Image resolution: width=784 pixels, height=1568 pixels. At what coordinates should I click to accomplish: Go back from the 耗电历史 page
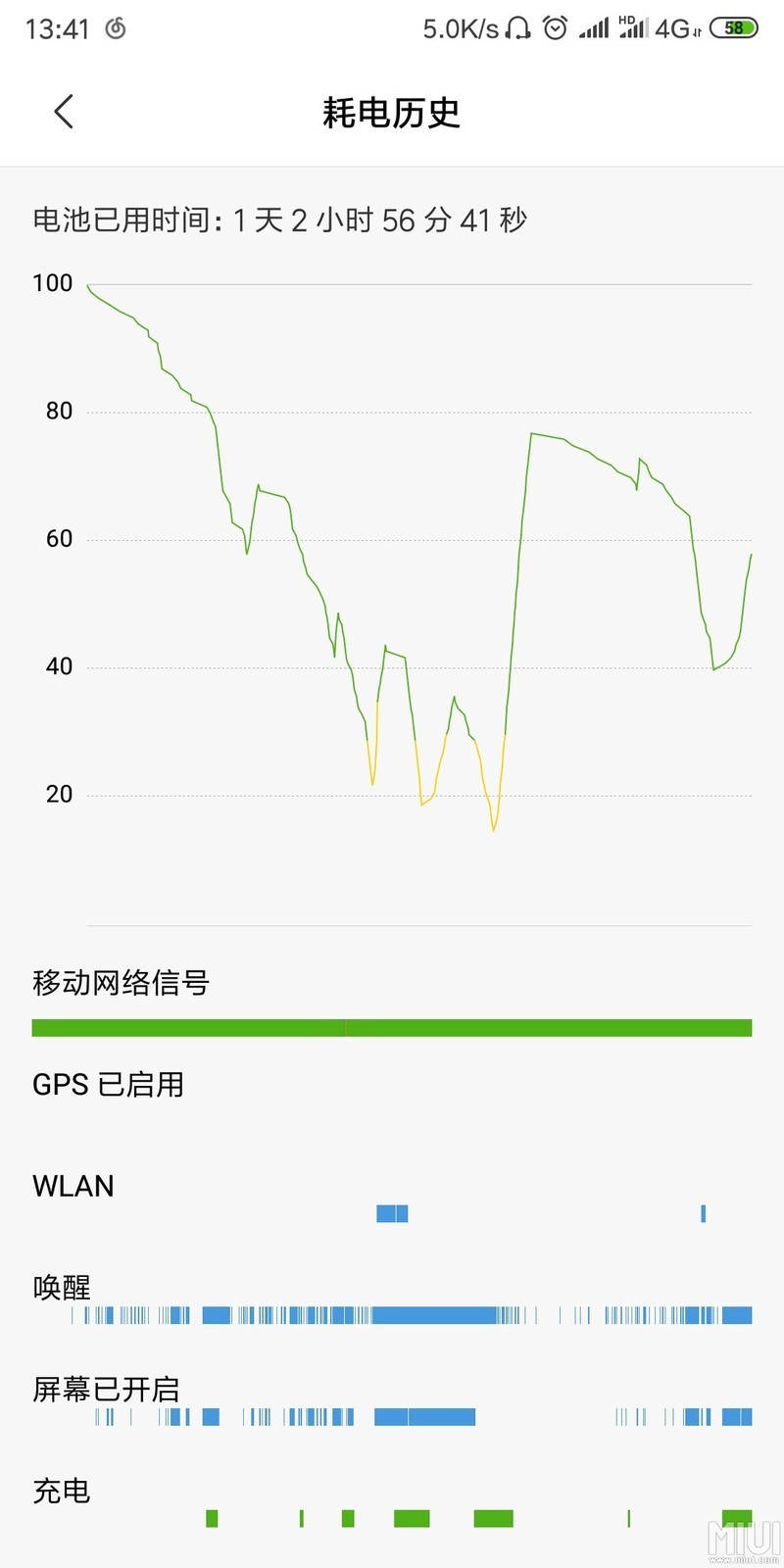[64, 112]
